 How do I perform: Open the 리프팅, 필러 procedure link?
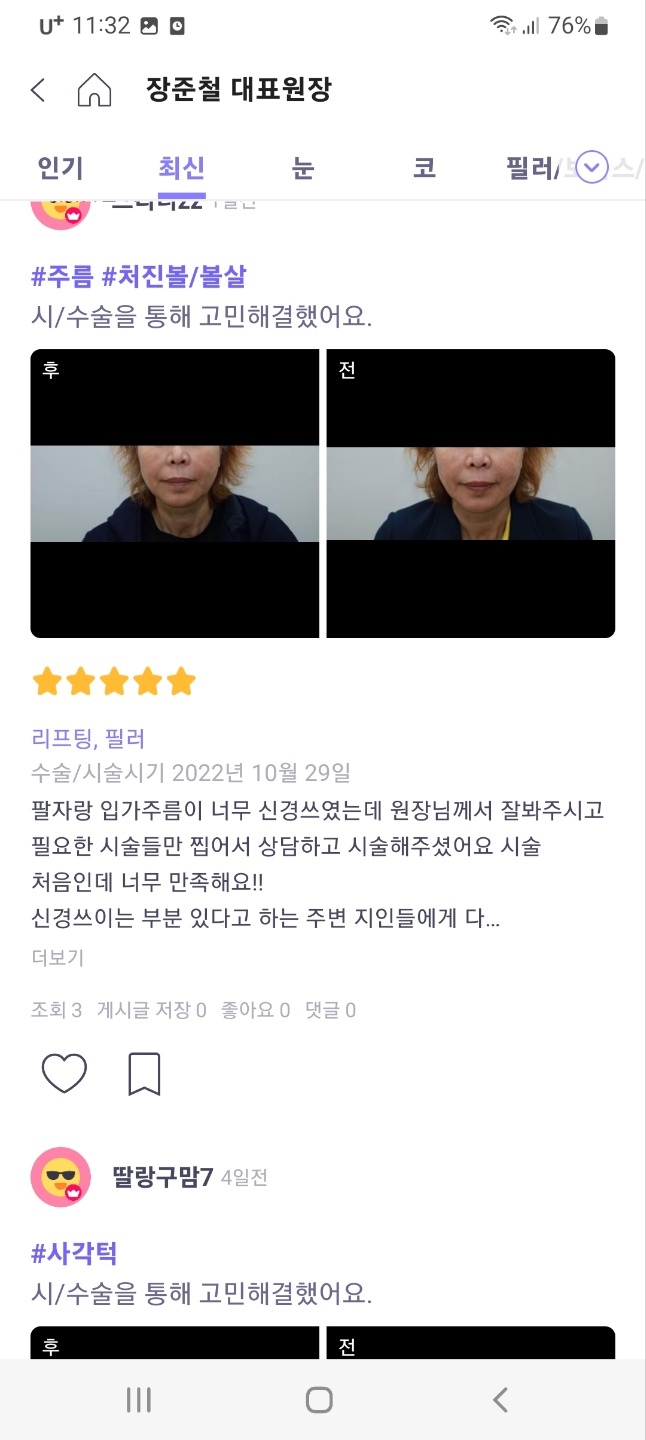pos(88,739)
